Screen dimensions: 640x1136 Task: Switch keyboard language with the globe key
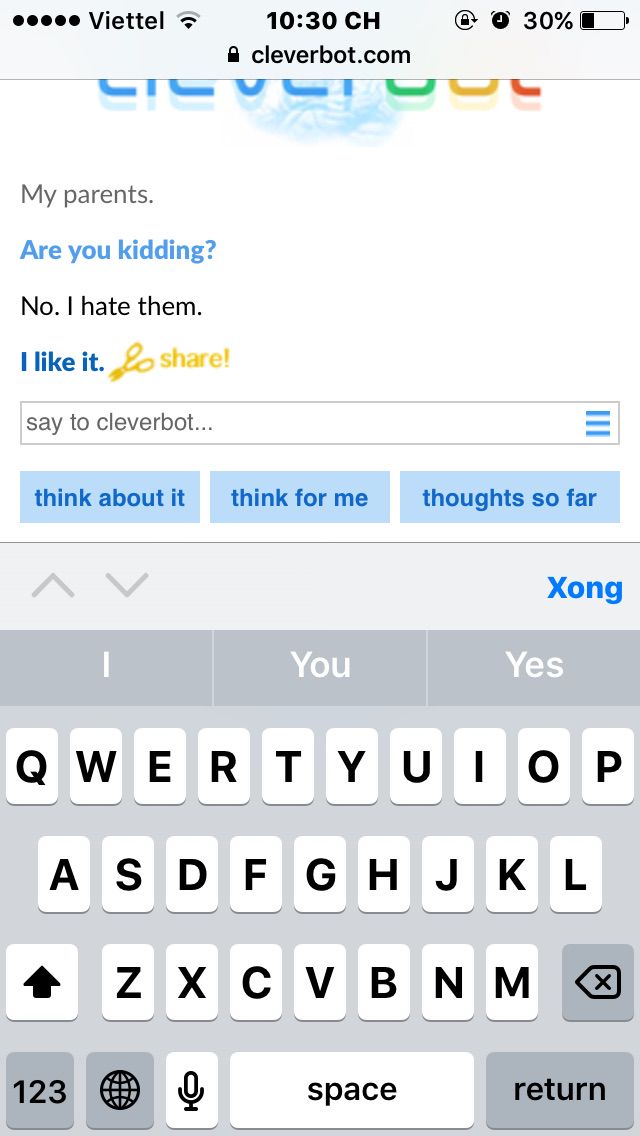(x=120, y=1090)
